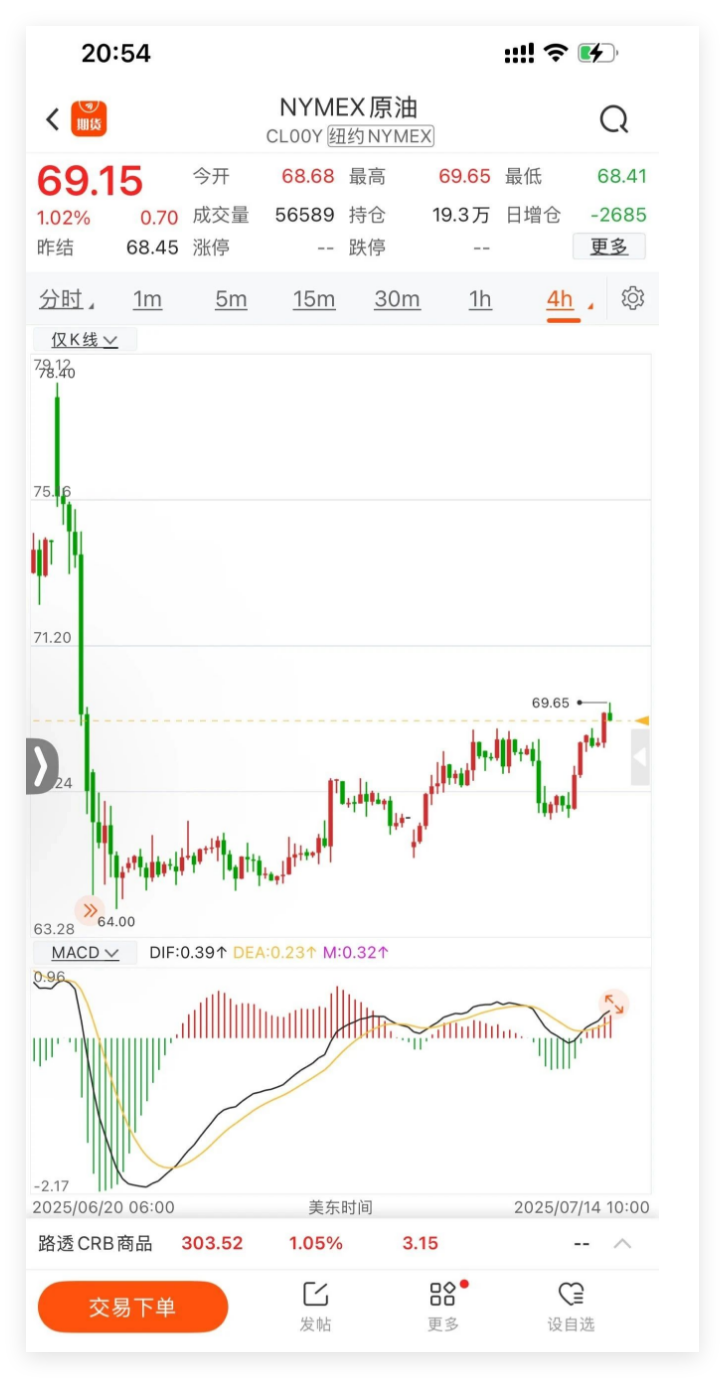Open the search magnifier icon
Viewport: 725px width, 1378px height.
[x=613, y=120]
